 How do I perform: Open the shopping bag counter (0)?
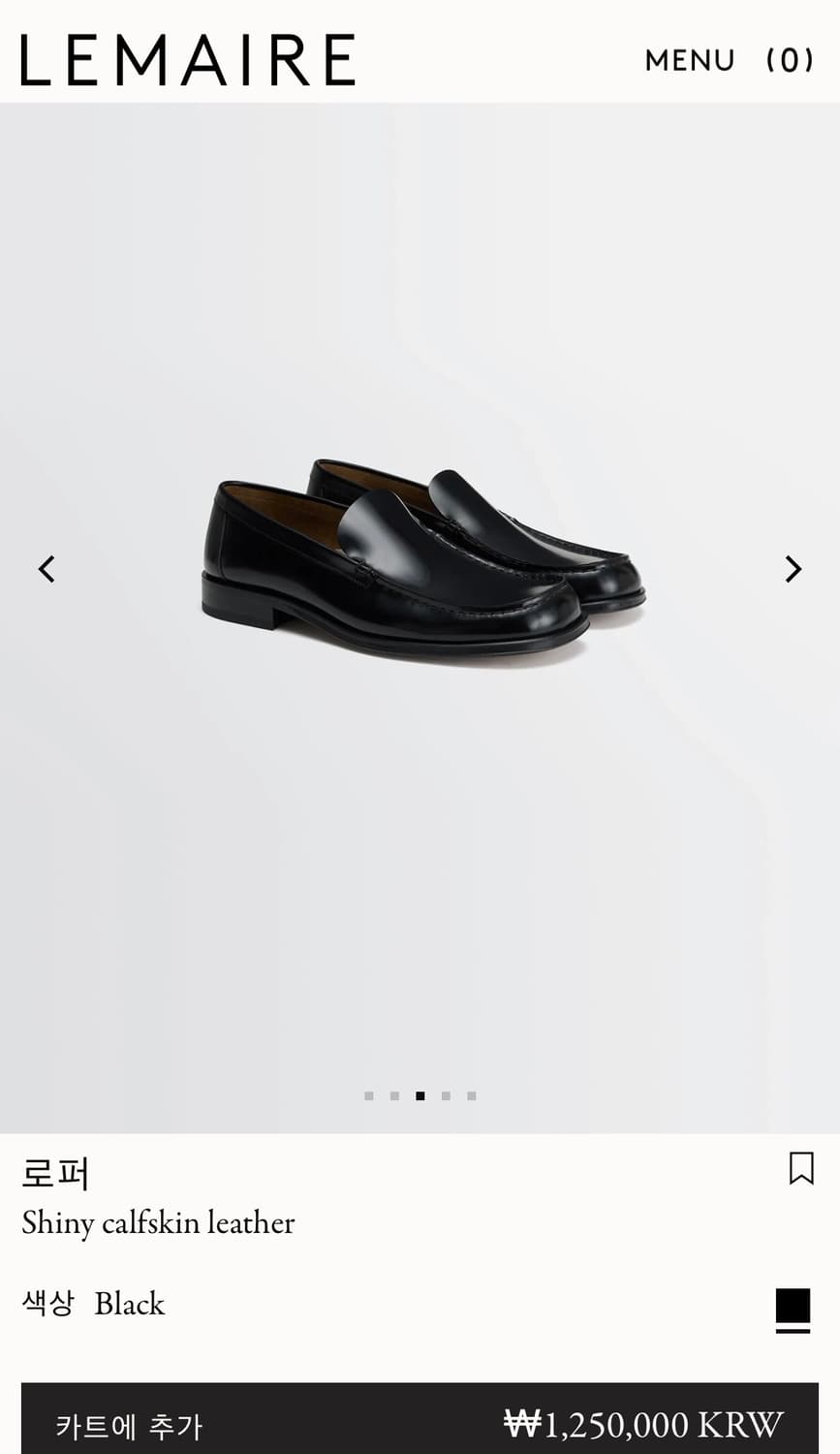pos(793,60)
